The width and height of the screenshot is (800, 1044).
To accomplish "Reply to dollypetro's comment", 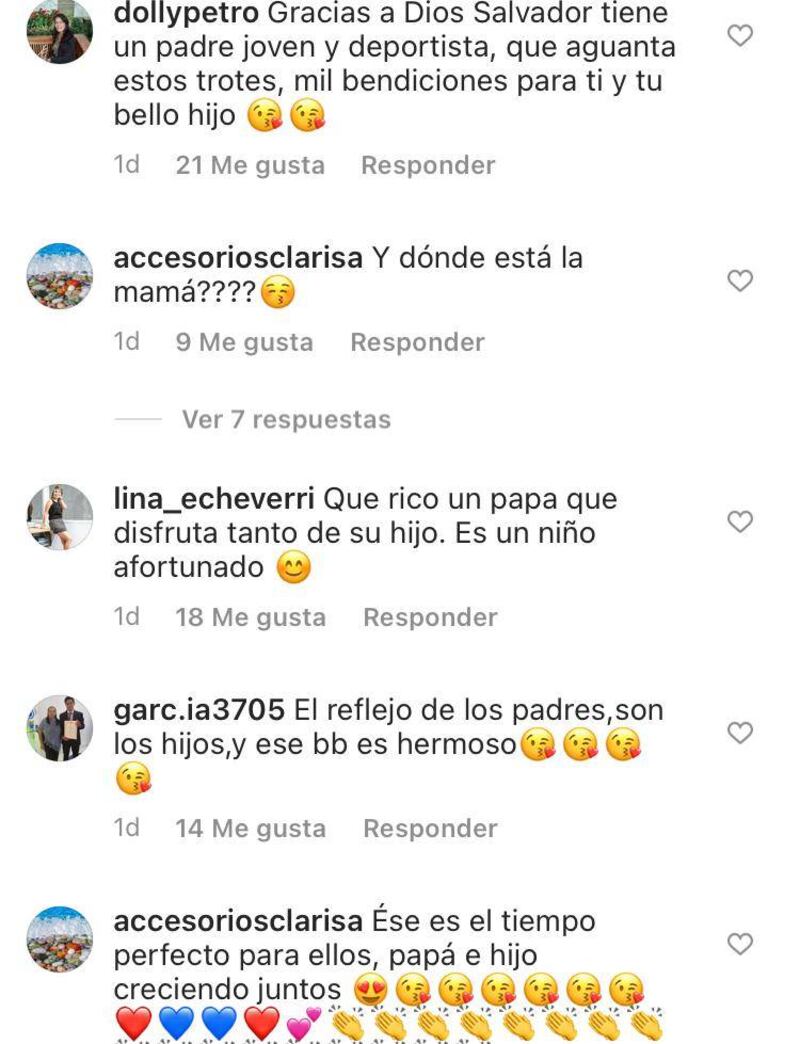I will pos(428,165).
